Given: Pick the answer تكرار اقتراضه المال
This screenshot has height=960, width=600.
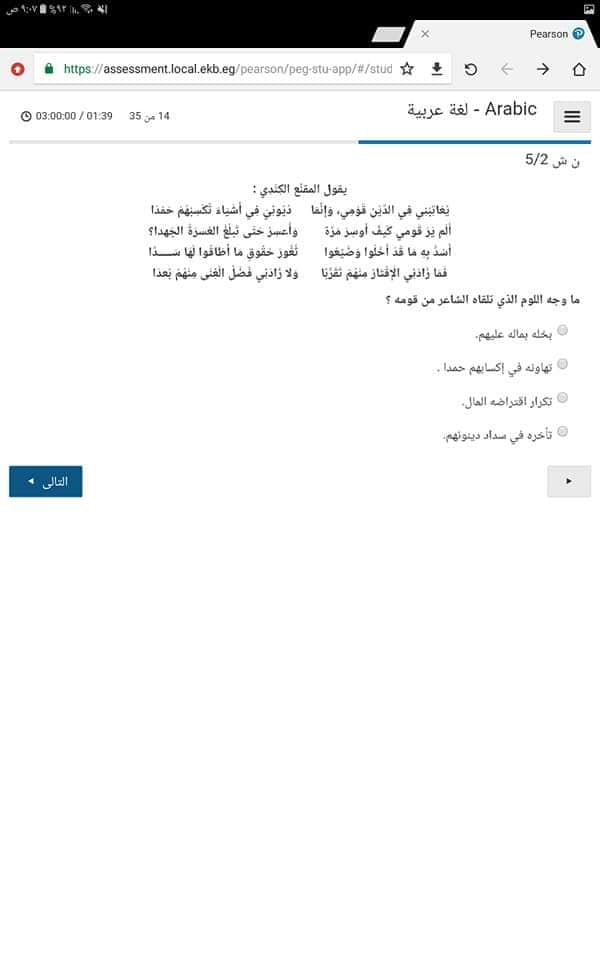Looking at the screenshot, I should coord(562,398).
